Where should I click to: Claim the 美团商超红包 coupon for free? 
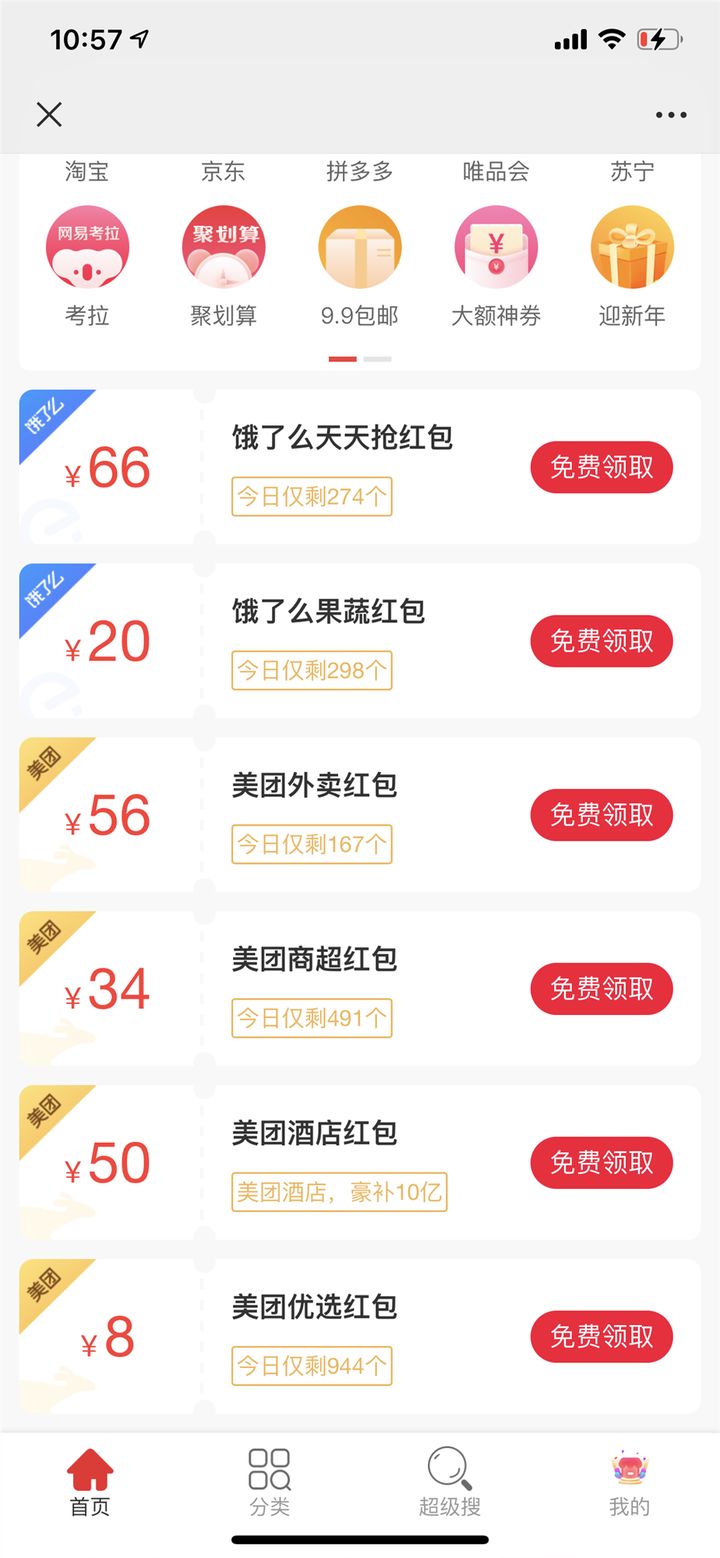tap(601, 989)
